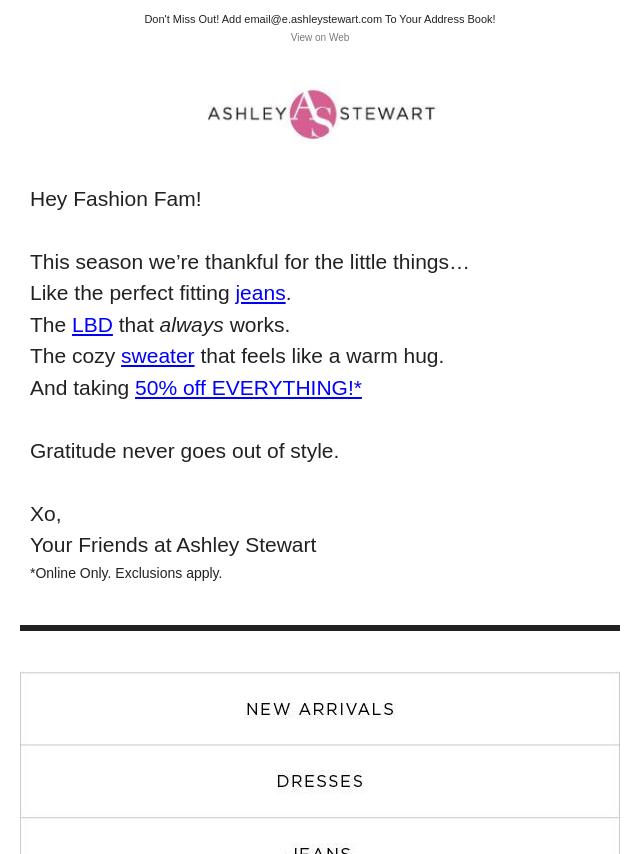This screenshot has height=854, width=640.
Task: Tap the sweater link
Action: [157, 356]
